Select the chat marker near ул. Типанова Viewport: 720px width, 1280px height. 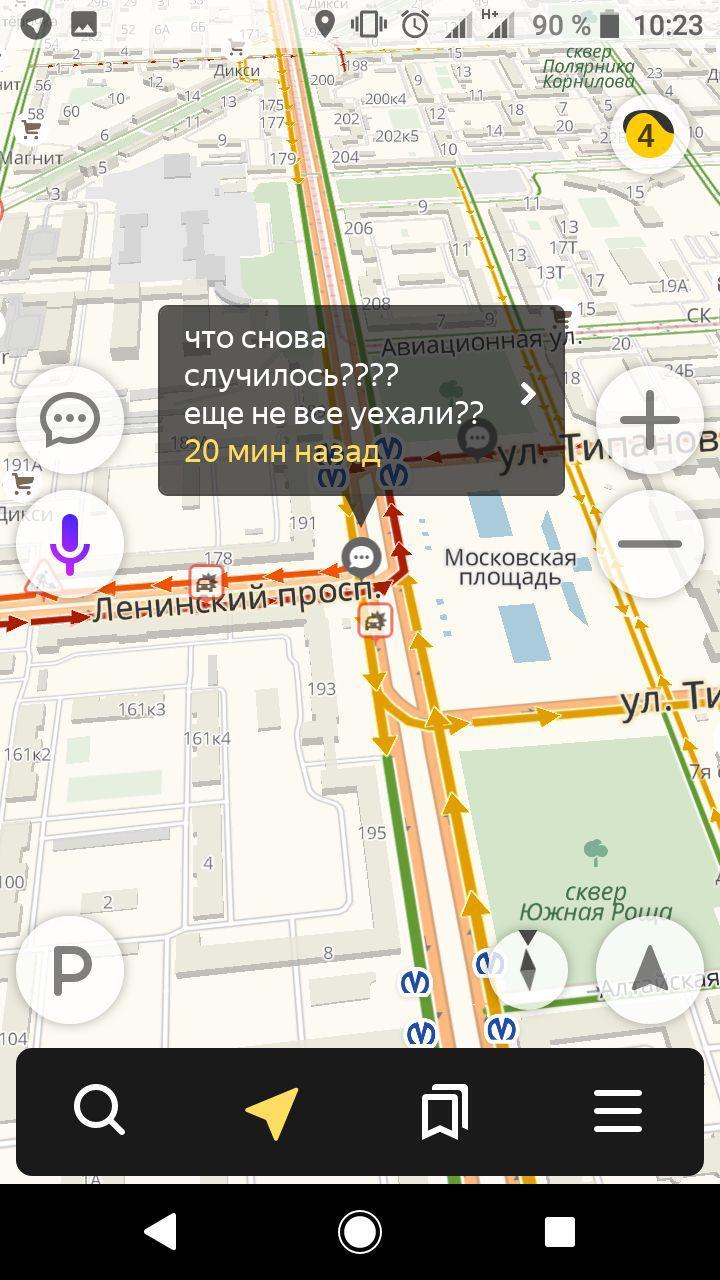click(x=478, y=438)
